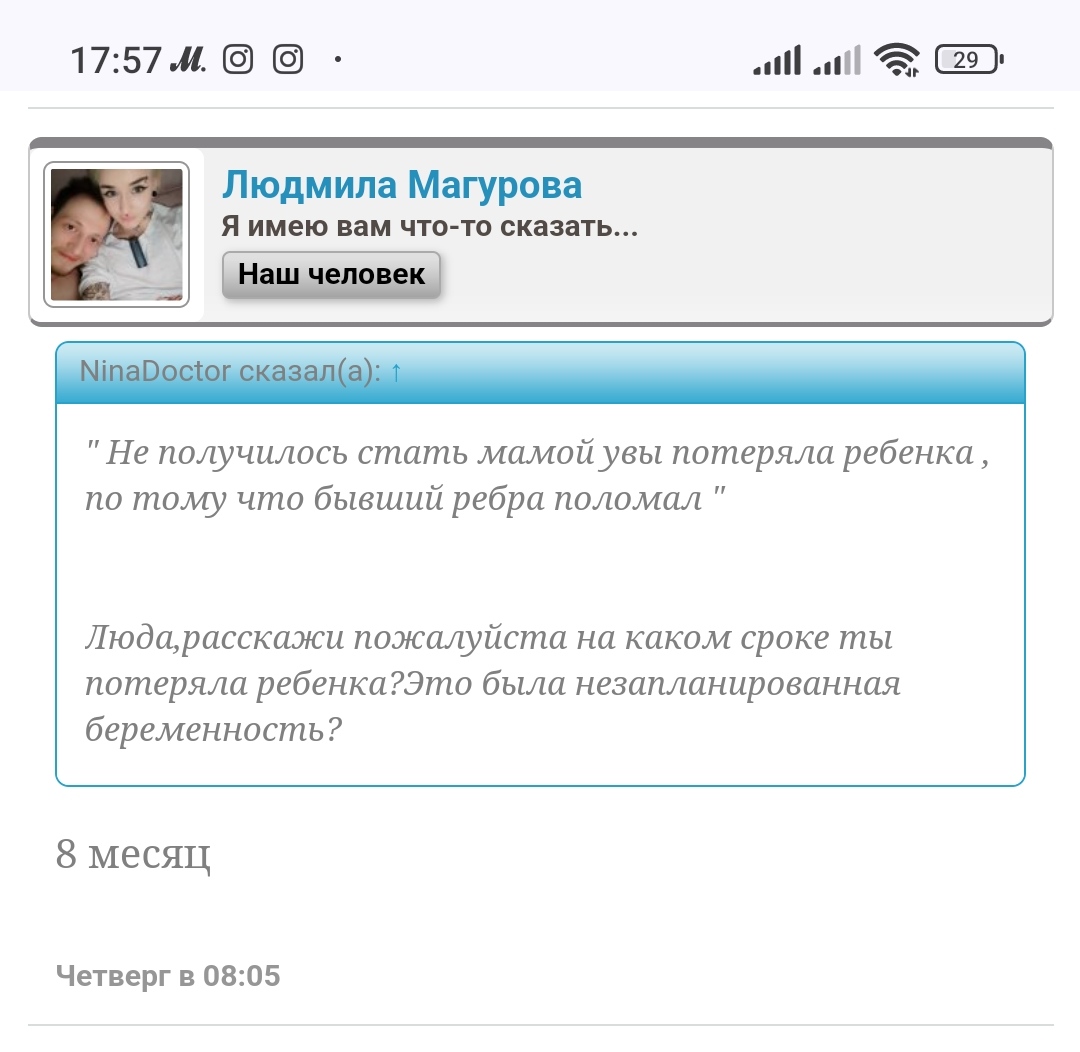Screen dimensions: 1080x1052
Task: Jump to NinaDoctor's original quoted post via the arrow
Action: click(x=396, y=372)
